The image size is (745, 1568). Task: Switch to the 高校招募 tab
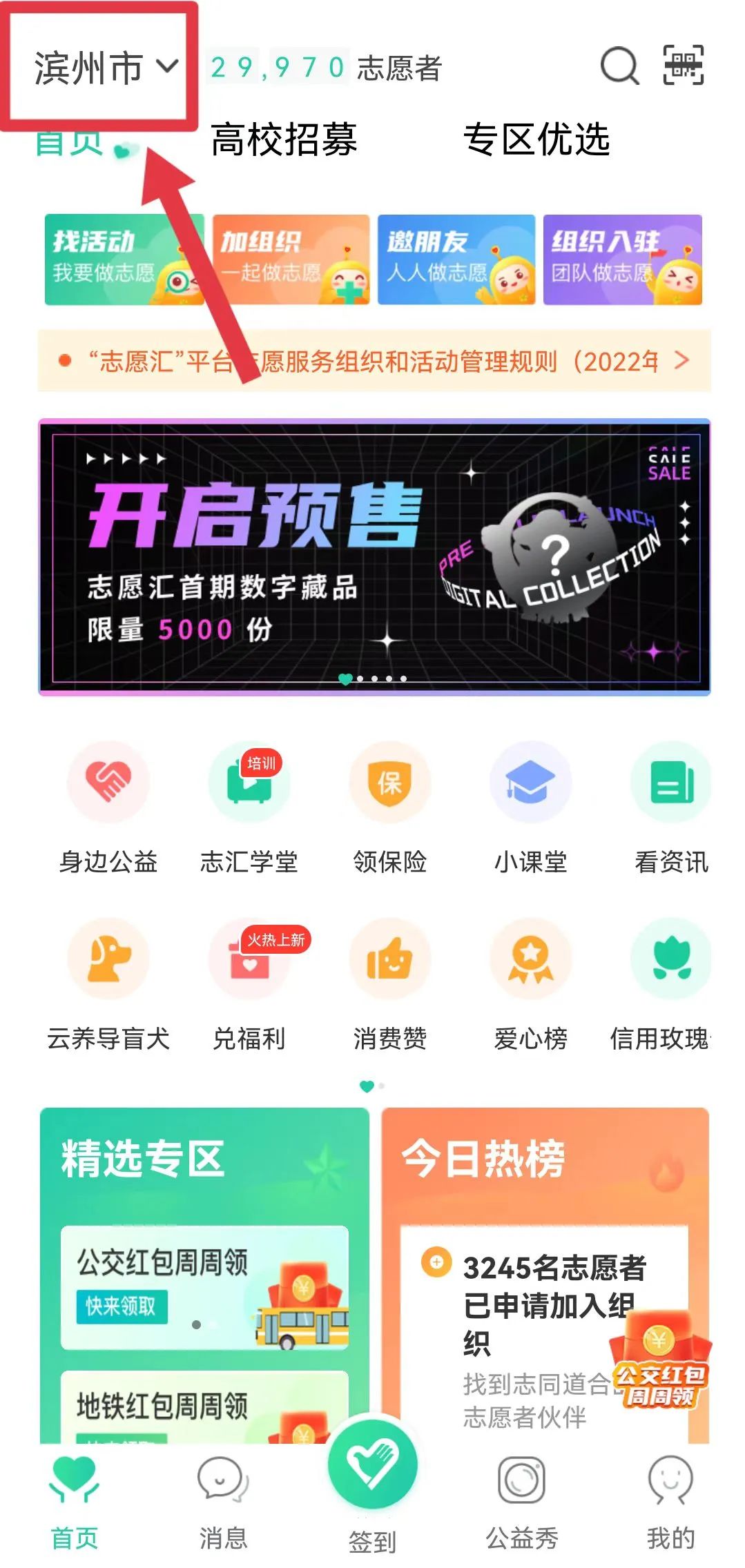point(284,140)
